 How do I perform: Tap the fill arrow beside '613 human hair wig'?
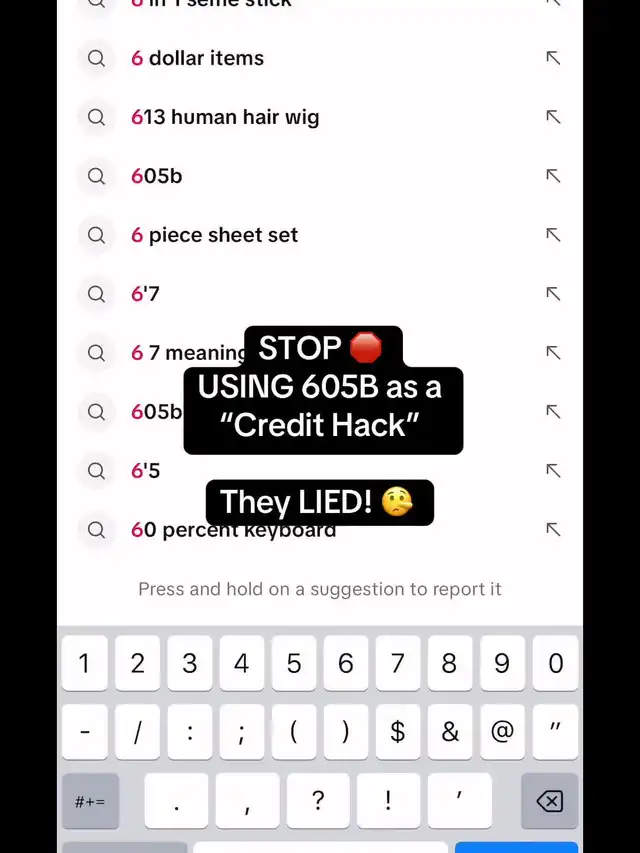[552, 117]
